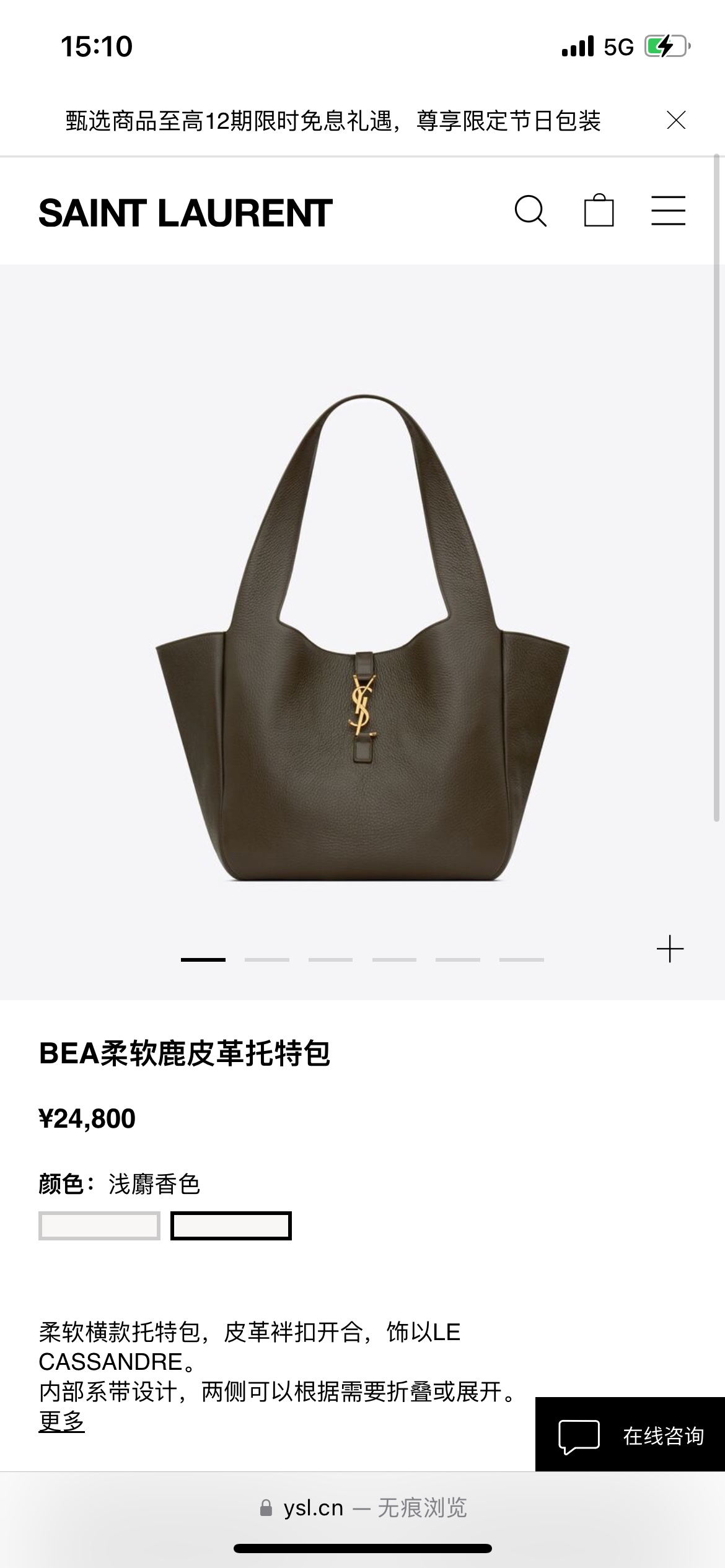
Task: Open the hamburger menu
Action: [x=668, y=211]
